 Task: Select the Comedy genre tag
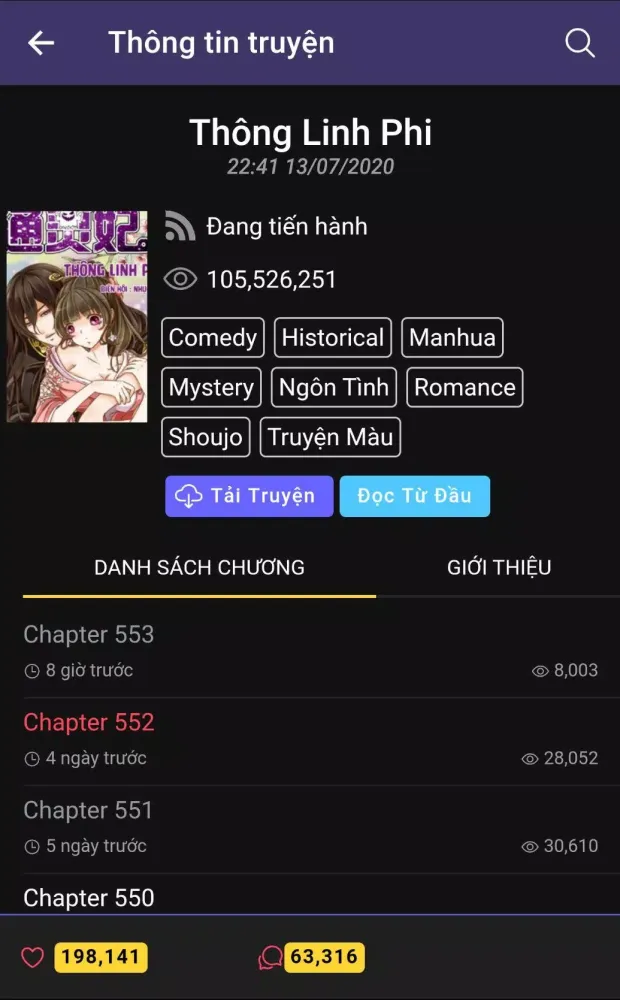213,338
